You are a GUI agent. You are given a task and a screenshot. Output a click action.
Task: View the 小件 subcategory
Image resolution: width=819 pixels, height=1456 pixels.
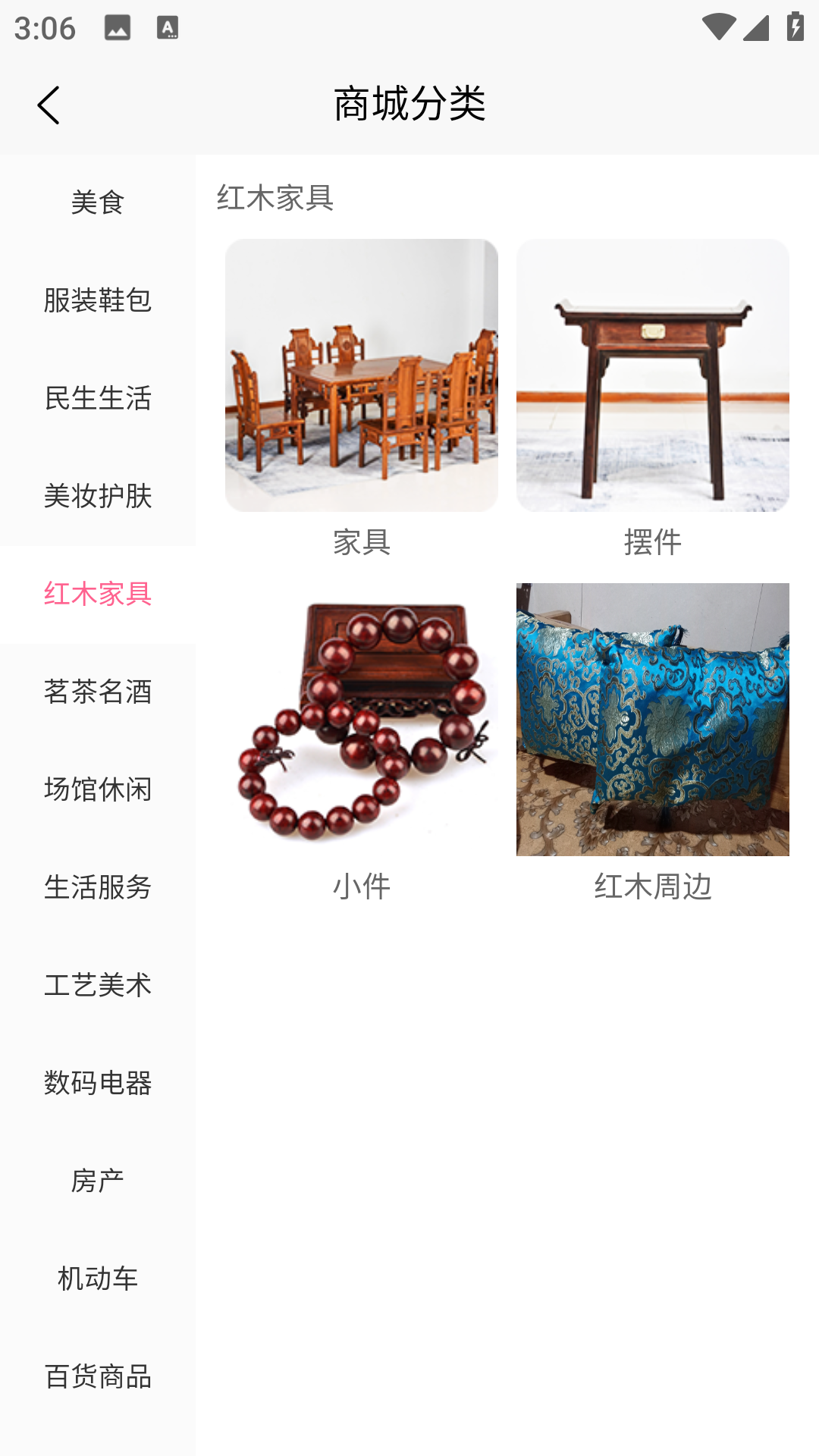pos(362,743)
